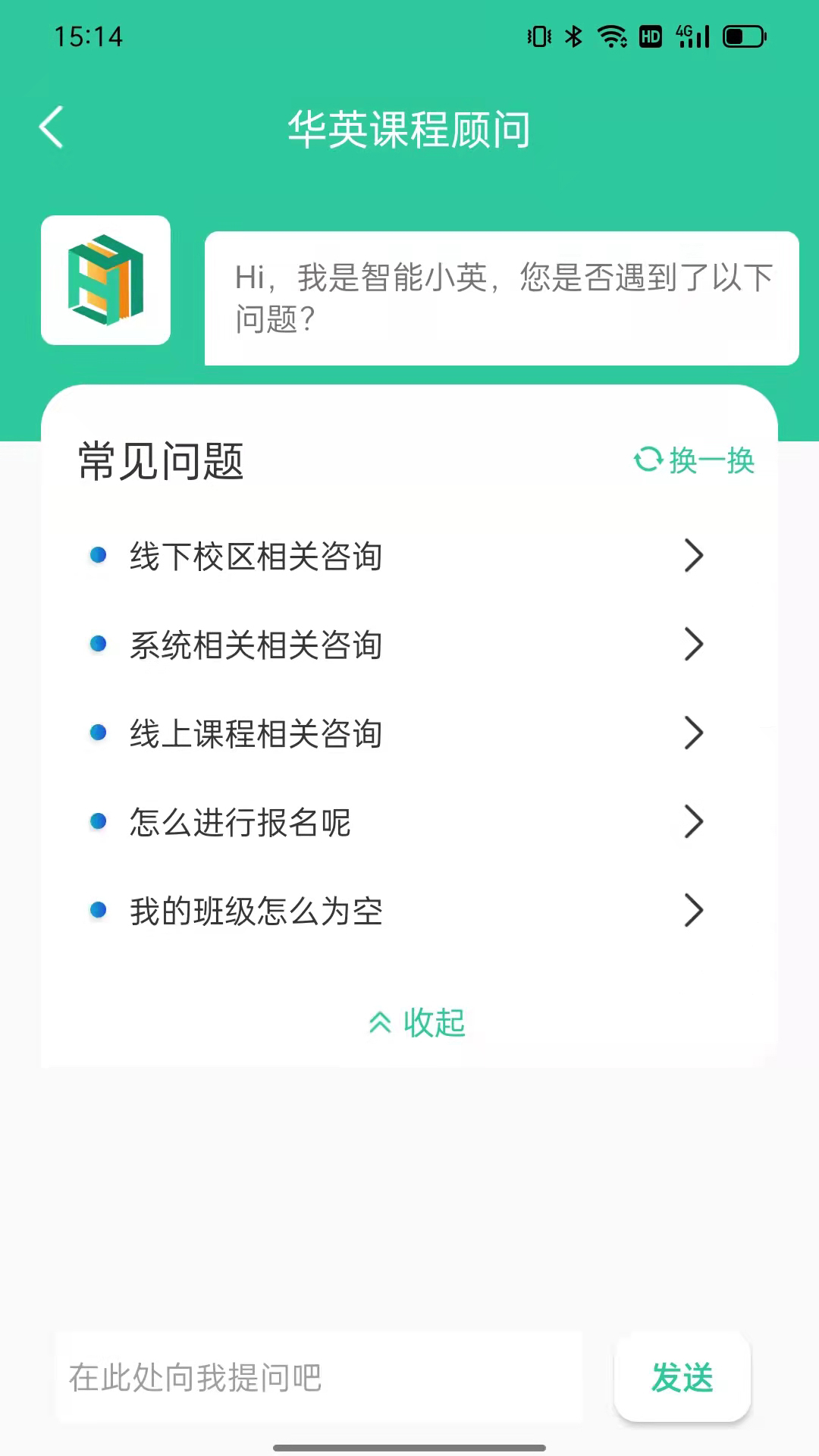Image resolution: width=819 pixels, height=1456 pixels.
Task: Click the double-up arrow icon beside 收起
Action: (381, 1022)
